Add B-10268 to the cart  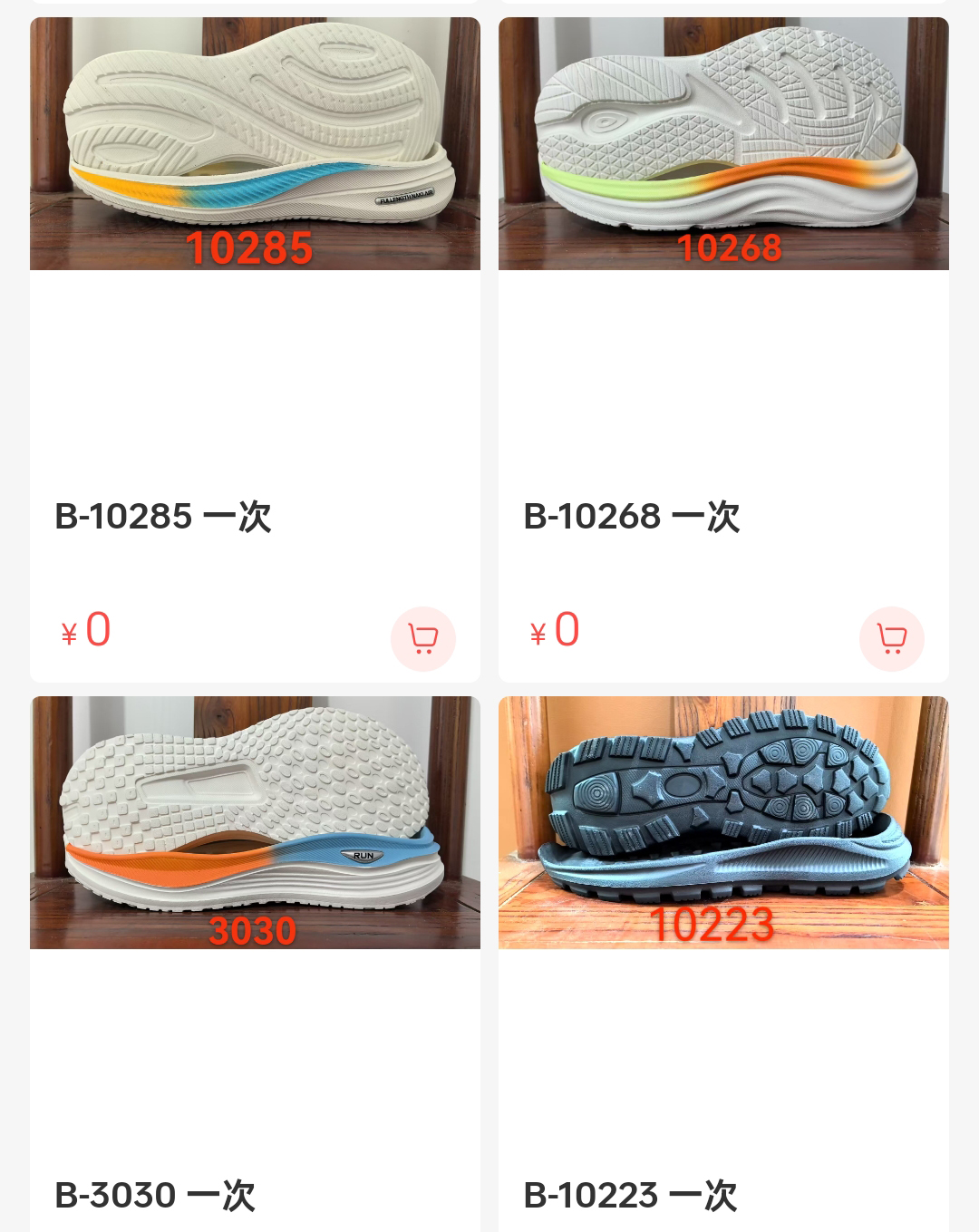891,638
